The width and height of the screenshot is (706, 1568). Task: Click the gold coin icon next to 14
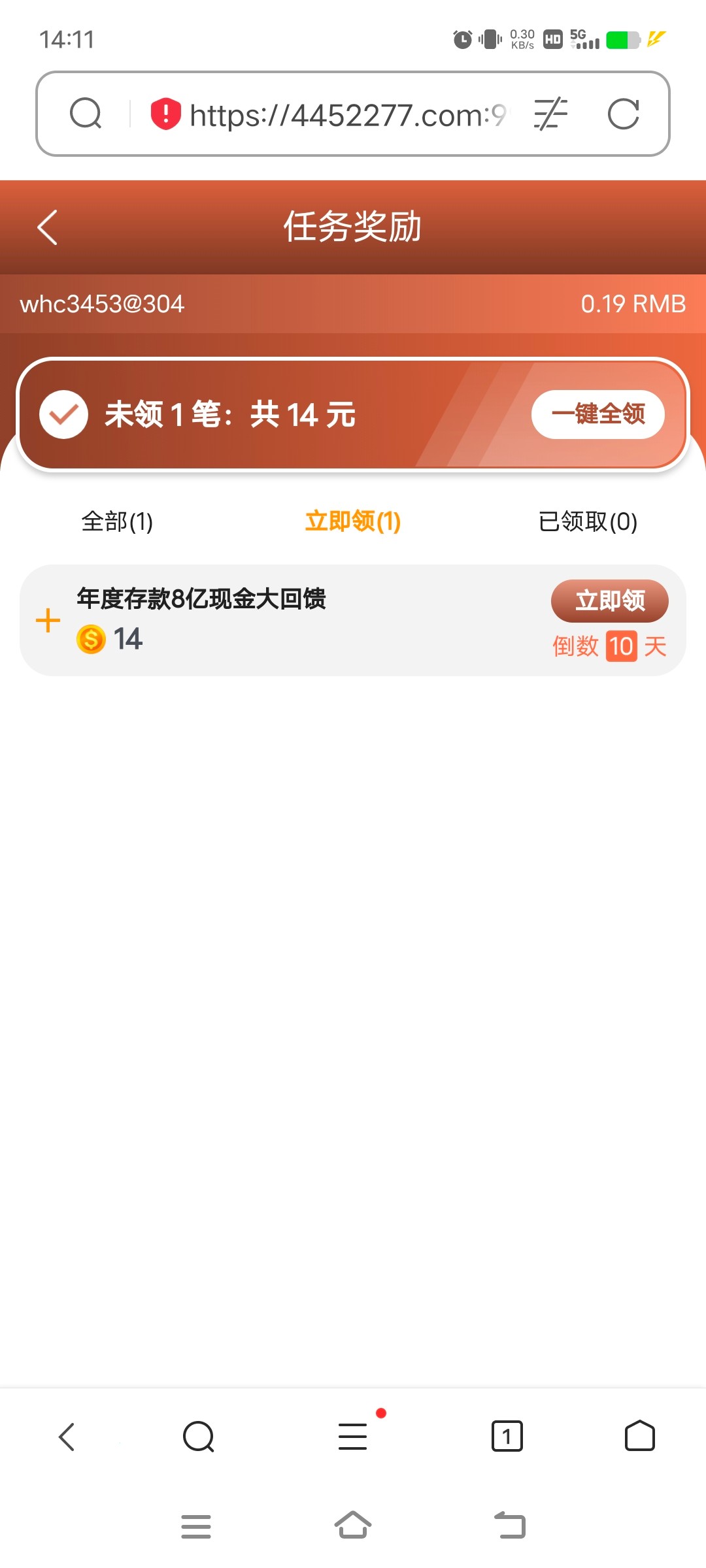tap(90, 638)
